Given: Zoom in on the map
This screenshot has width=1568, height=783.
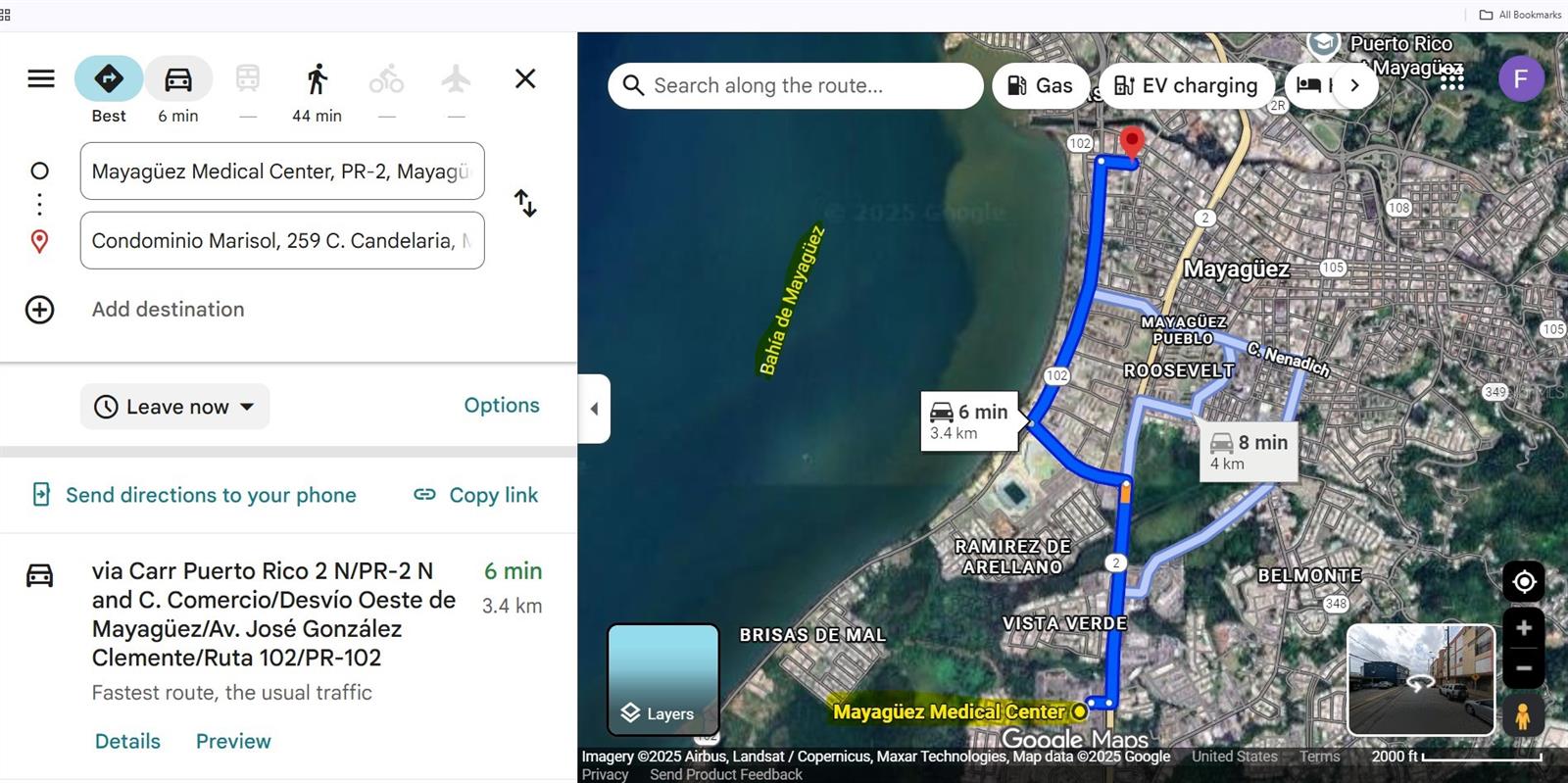Looking at the screenshot, I should (1523, 628).
